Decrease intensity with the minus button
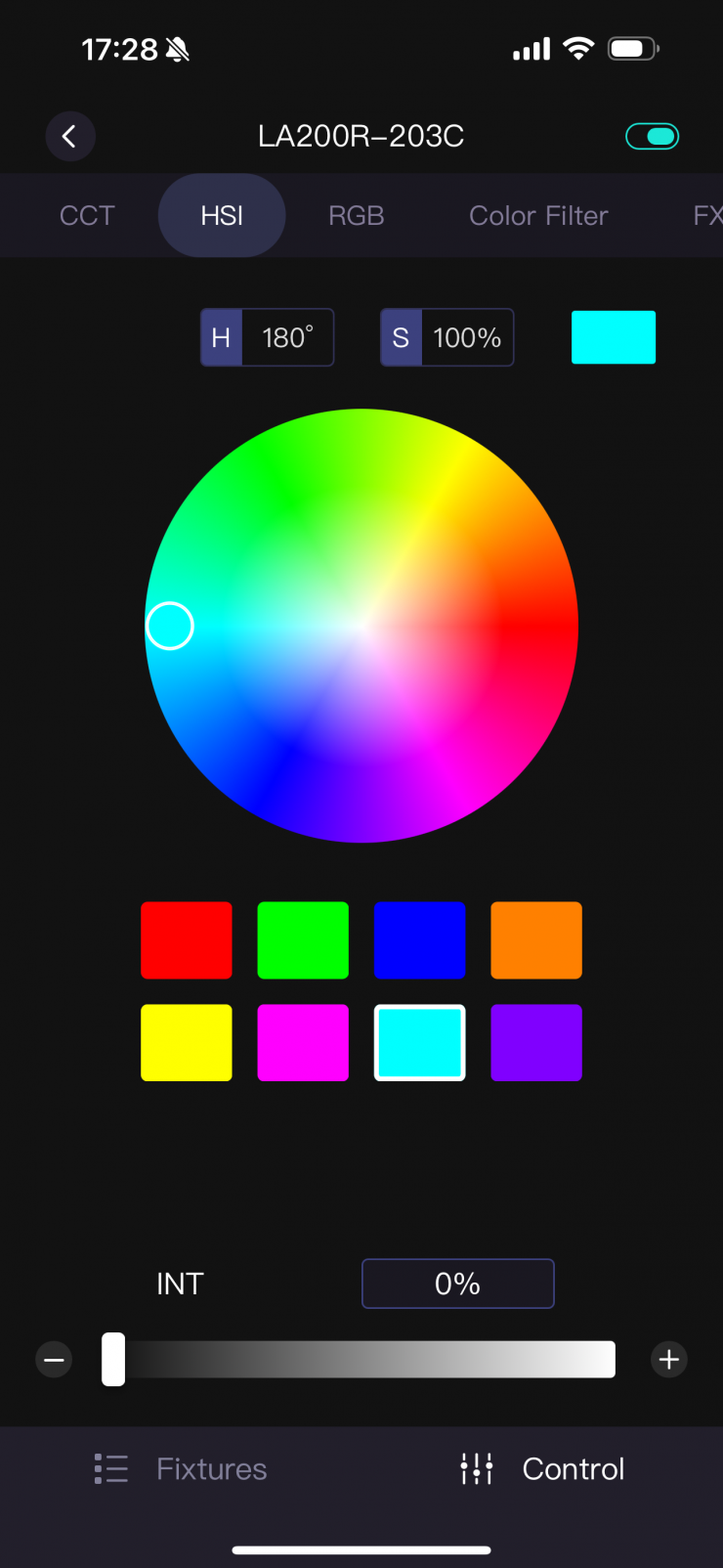 (x=54, y=1359)
